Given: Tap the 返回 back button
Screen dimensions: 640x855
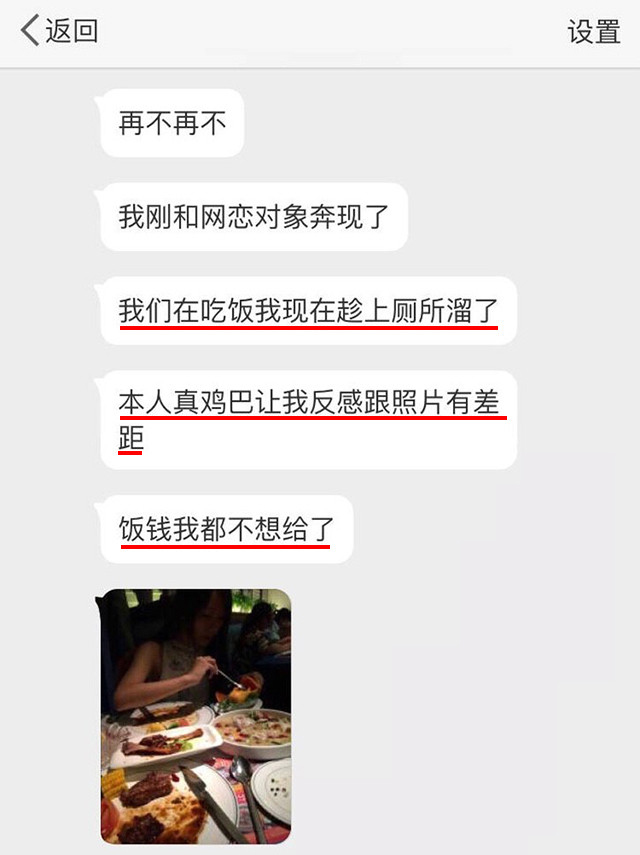Looking at the screenshot, I should [x=60, y=31].
